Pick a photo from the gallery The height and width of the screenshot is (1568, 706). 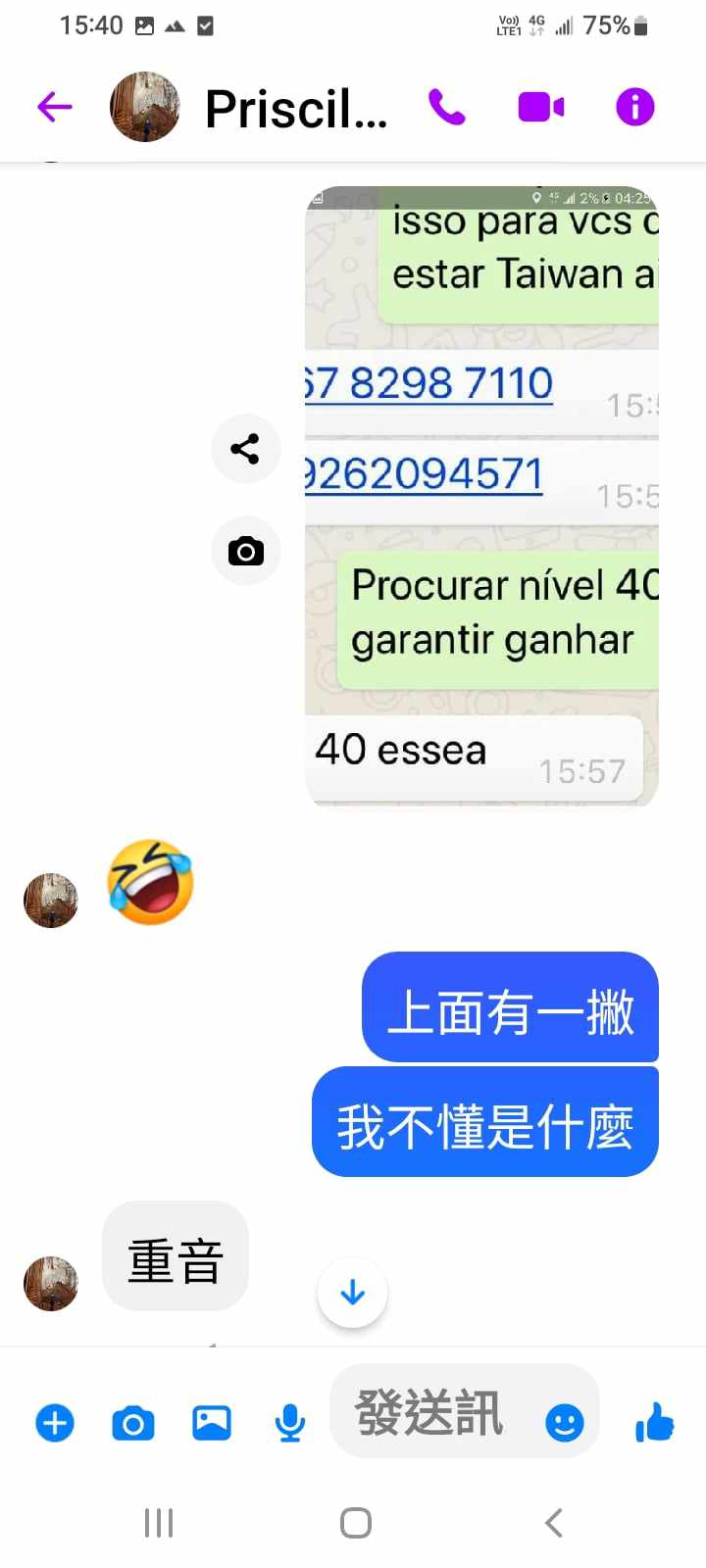pos(212,1423)
